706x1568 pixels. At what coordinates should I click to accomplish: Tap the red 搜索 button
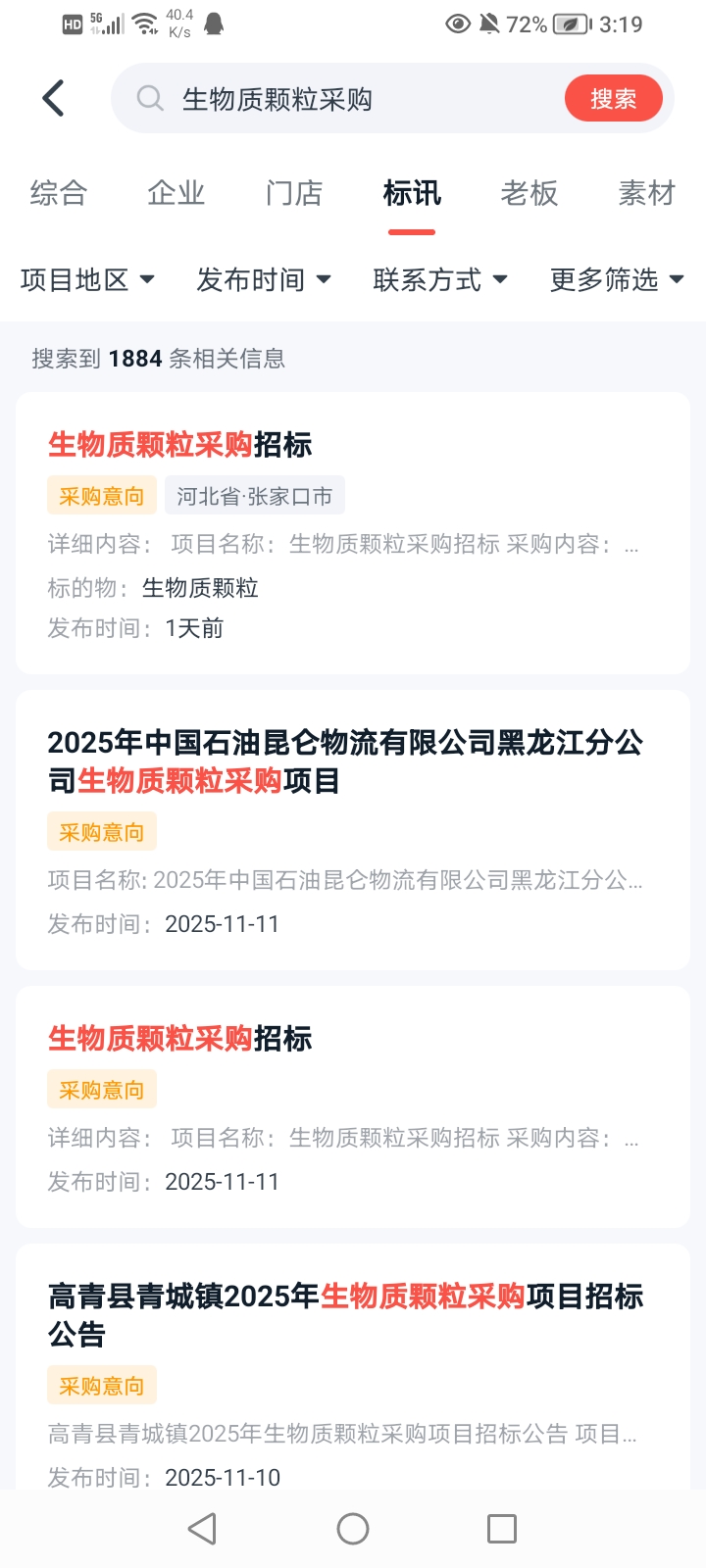pyautogui.click(x=613, y=99)
